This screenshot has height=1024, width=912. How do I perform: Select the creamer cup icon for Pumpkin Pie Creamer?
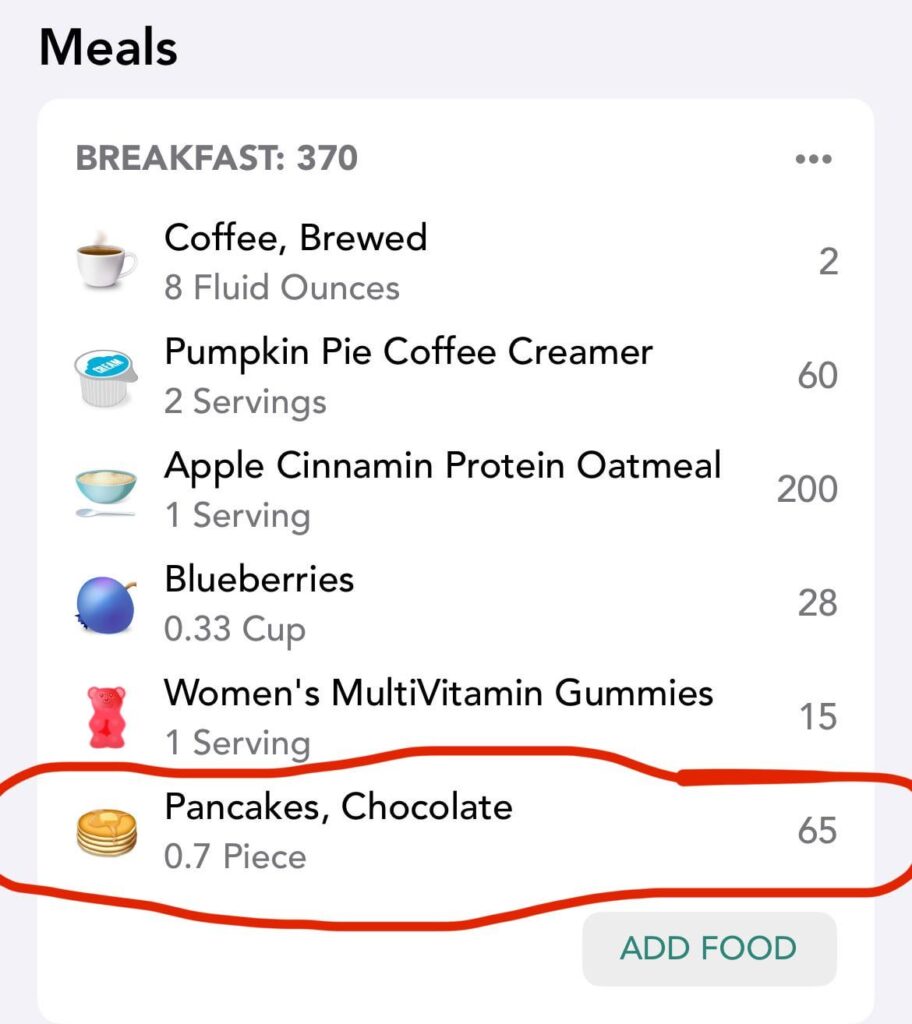(104, 378)
